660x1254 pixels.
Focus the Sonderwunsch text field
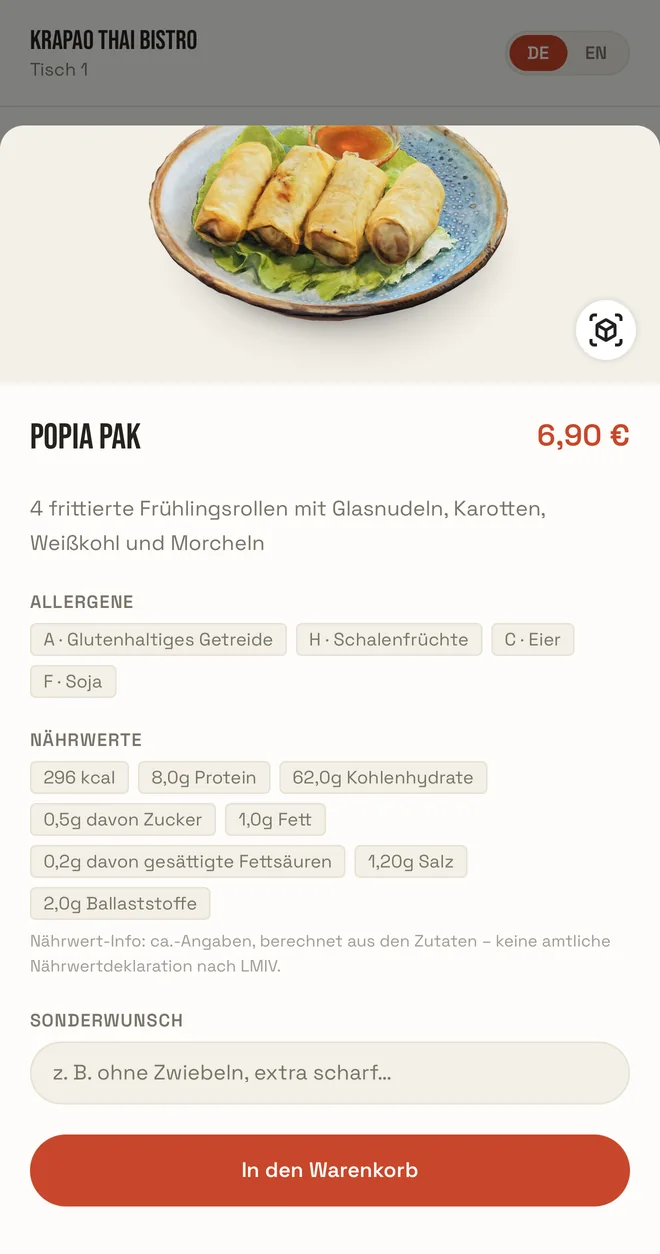tap(330, 1073)
